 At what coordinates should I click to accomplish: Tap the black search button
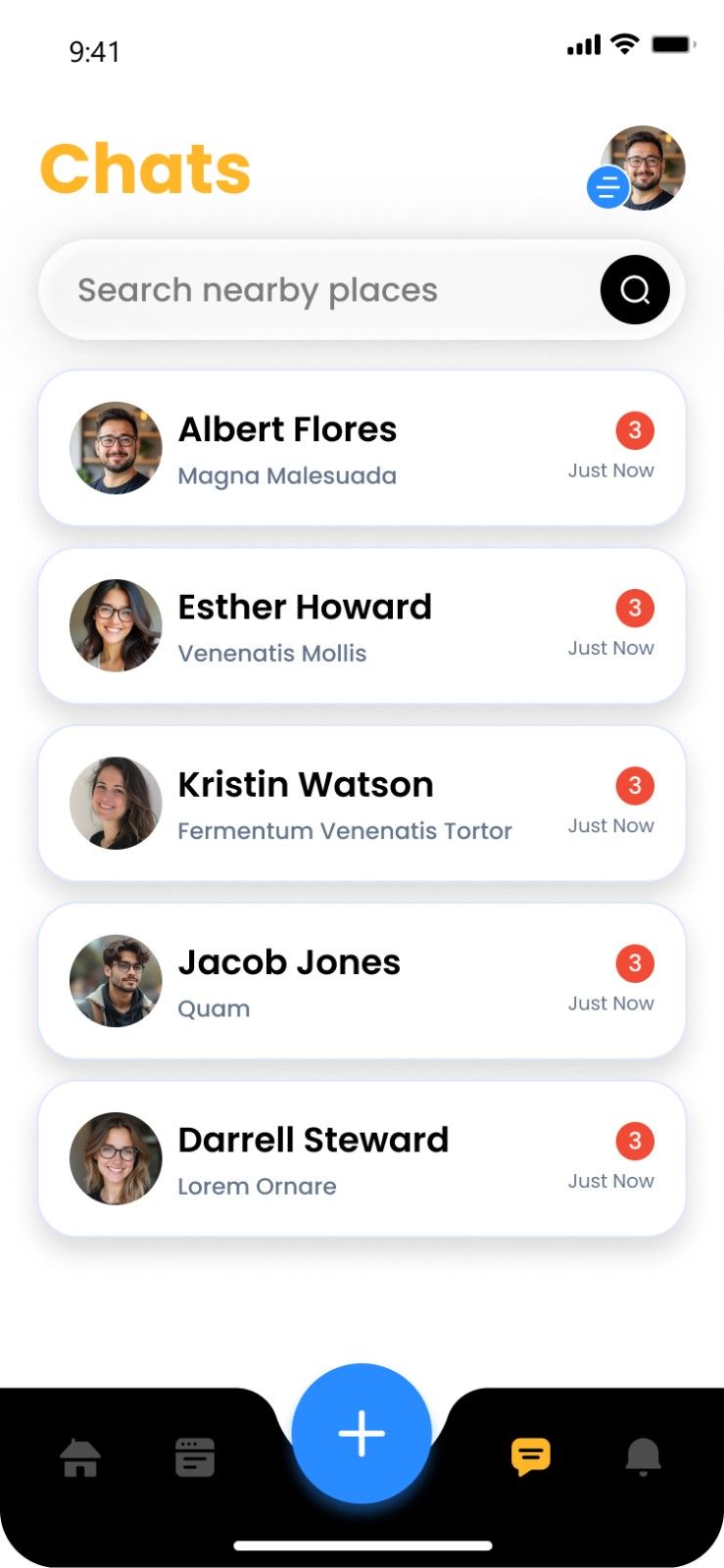635,290
